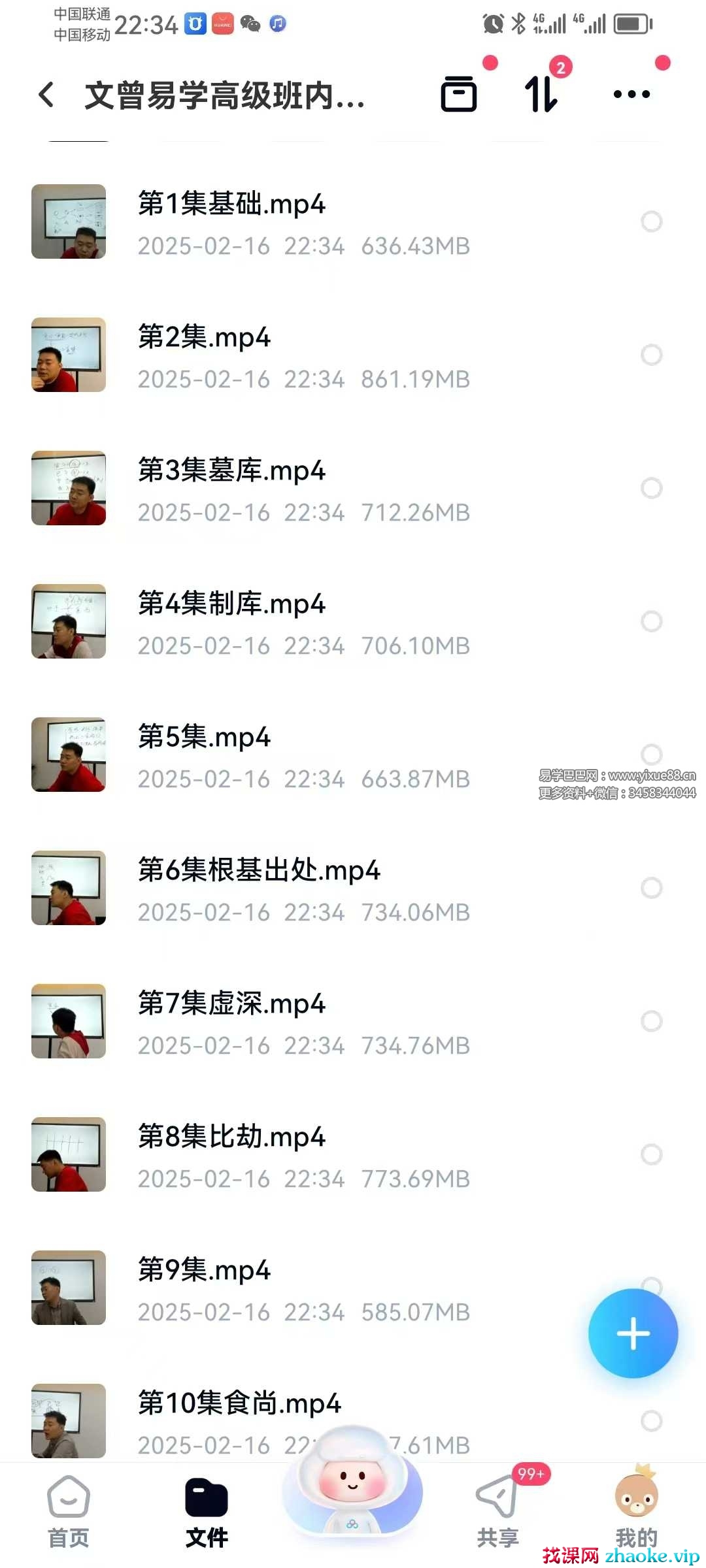Open the file 第9集.mp4
706x1568 pixels.
click(204, 1271)
